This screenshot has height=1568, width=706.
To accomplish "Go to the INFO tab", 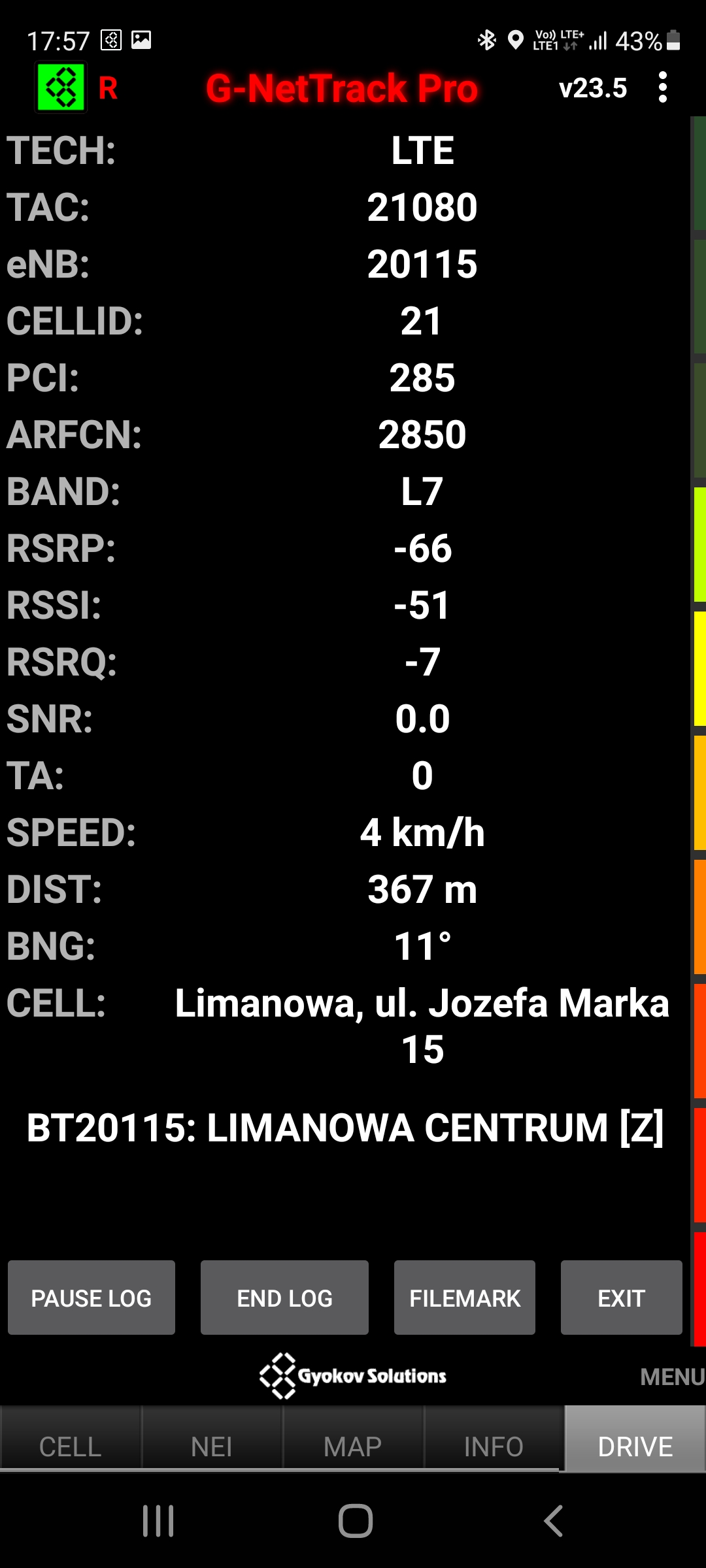I will (494, 1446).
